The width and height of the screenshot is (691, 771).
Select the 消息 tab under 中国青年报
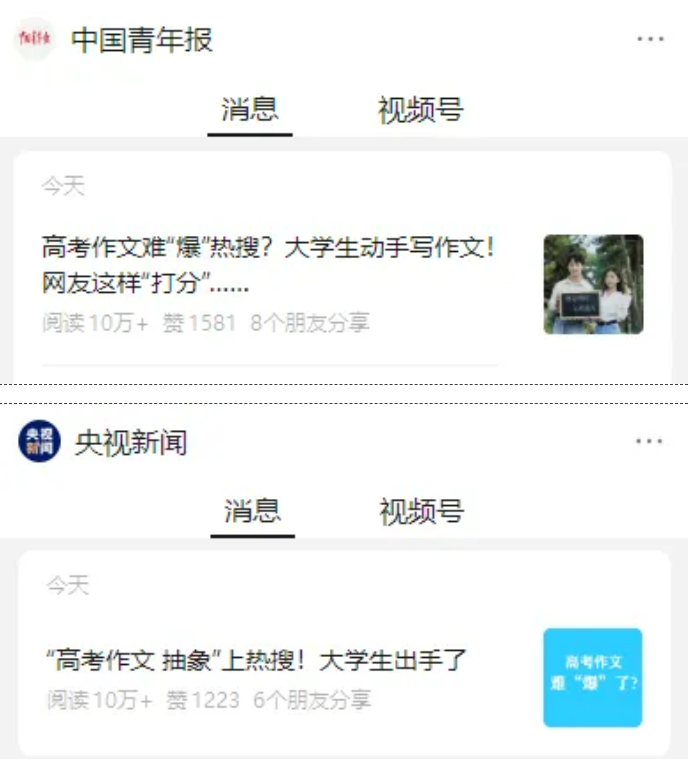tap(250, 109)
